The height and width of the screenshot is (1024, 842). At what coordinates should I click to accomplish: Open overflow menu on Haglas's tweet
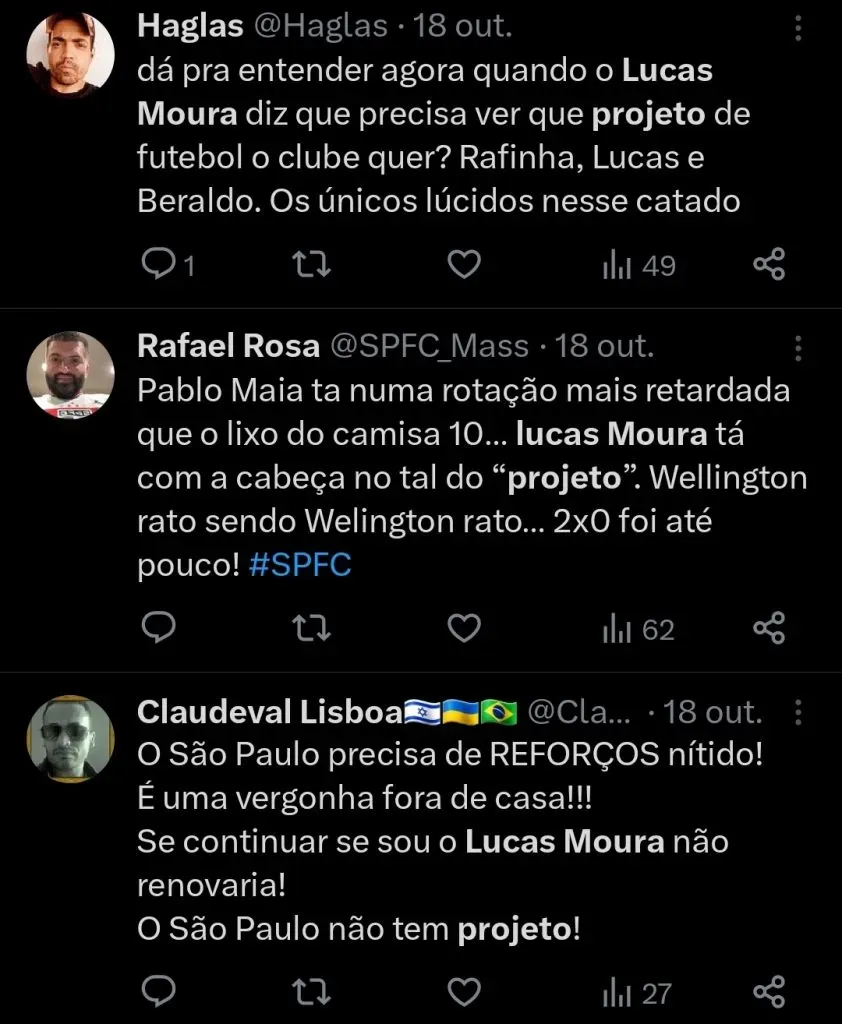[x=798, y=27]
